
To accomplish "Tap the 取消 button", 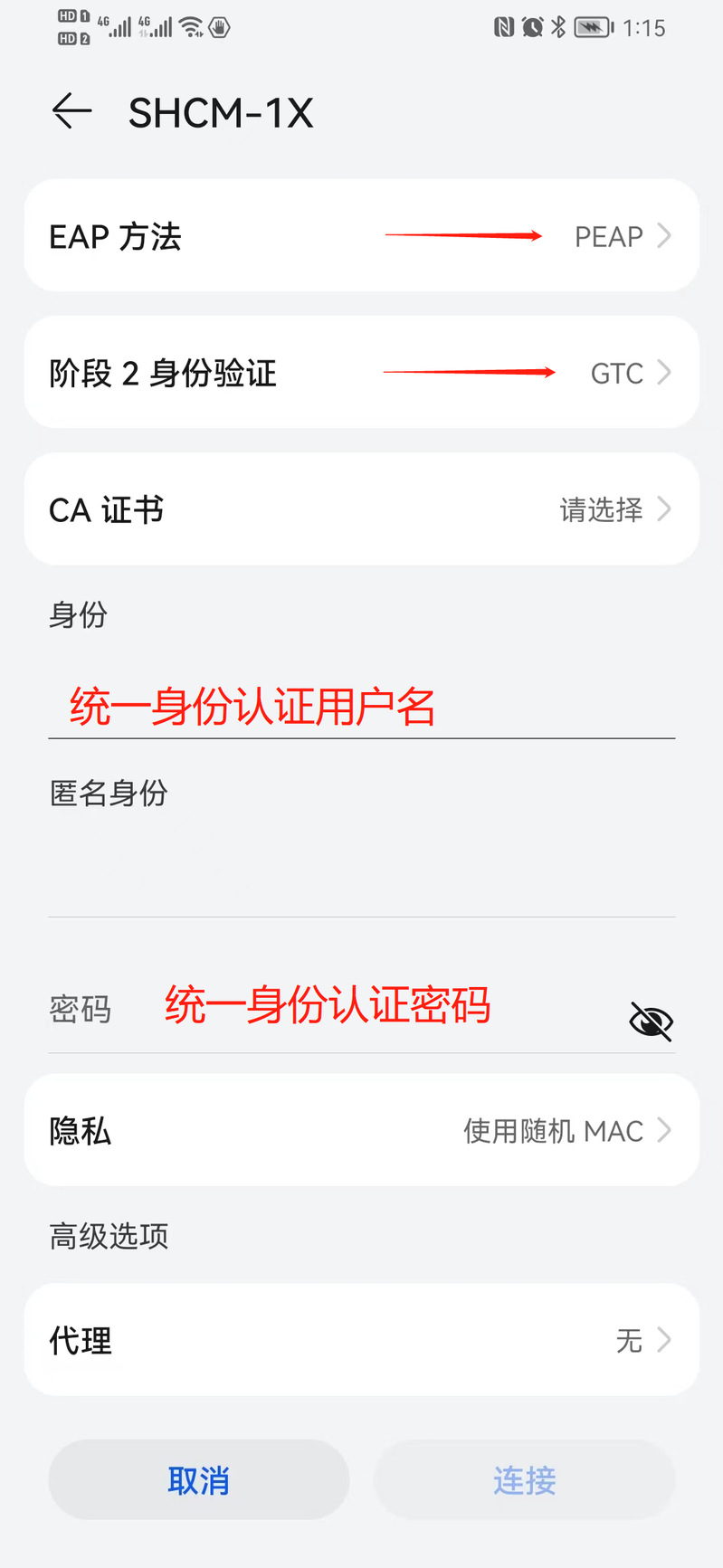I will click(x=198, y=1480).
